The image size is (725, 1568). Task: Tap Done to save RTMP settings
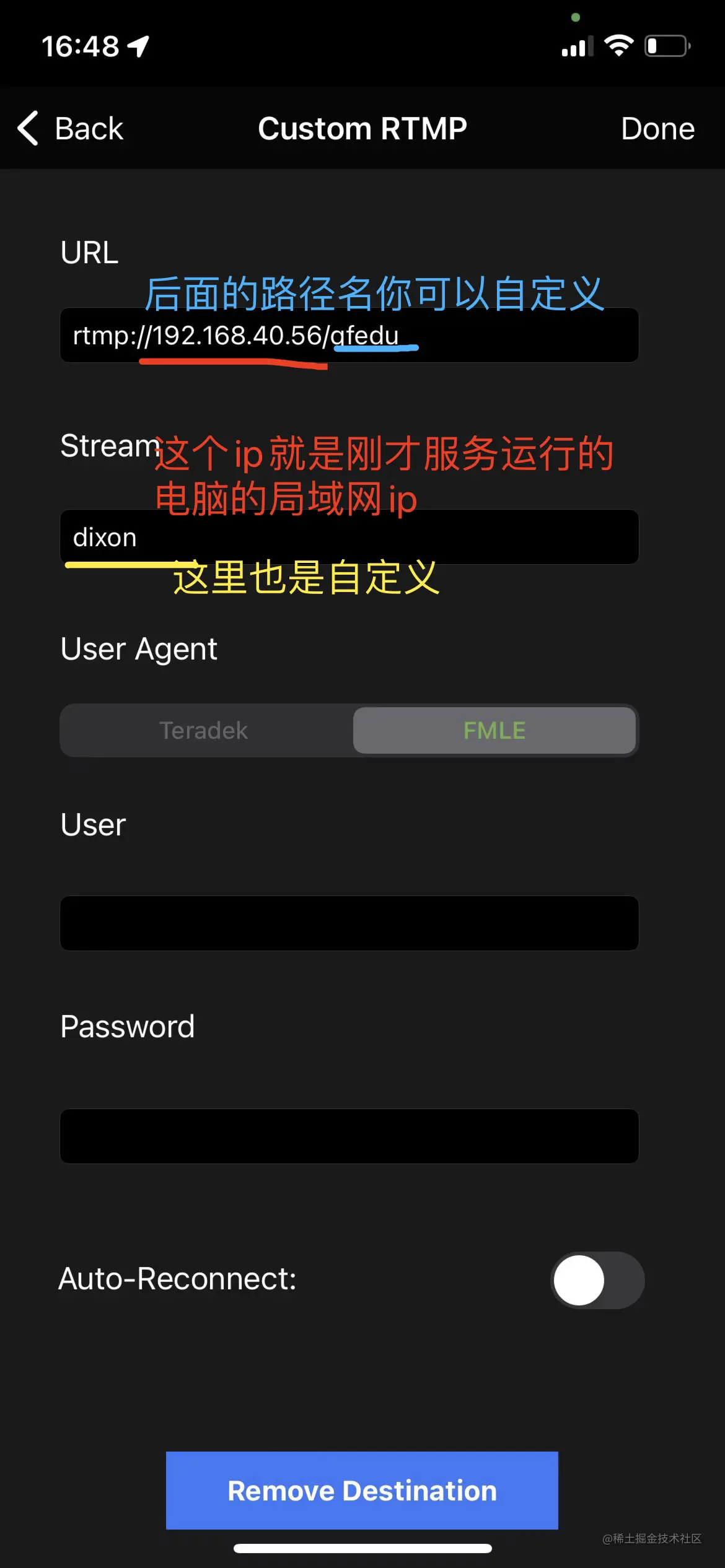657,129
